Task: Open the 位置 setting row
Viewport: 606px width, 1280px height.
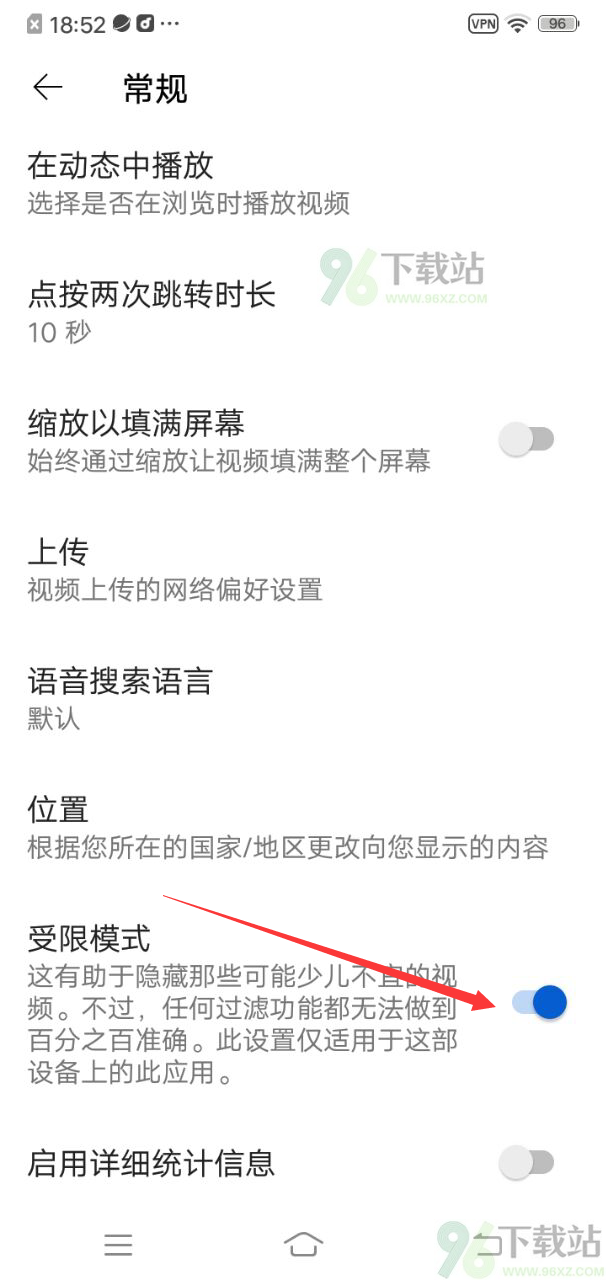Action: (x=303, y=827)
